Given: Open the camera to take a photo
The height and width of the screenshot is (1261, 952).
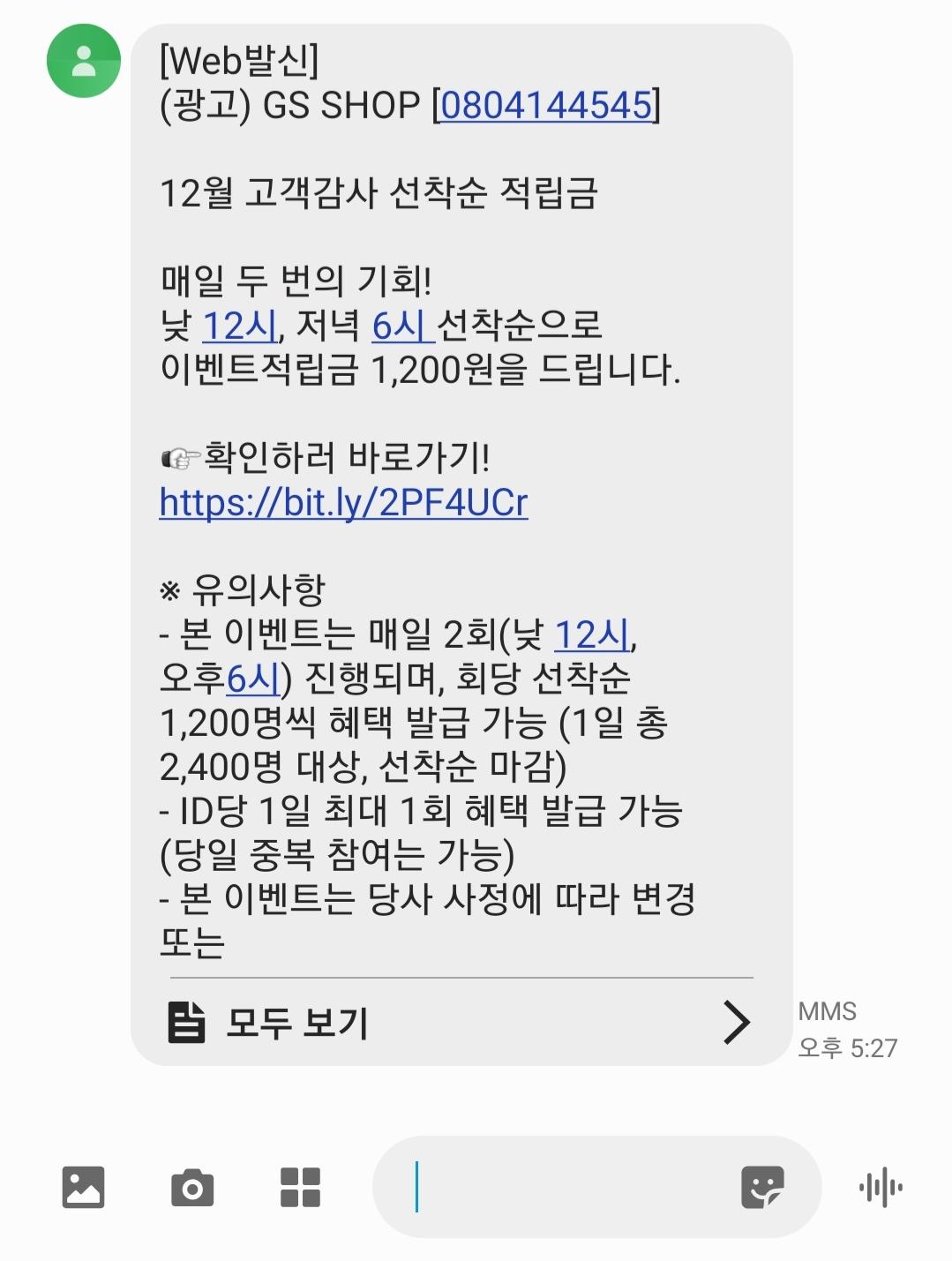Looking at the screenshot, I should pyautogui.click(x=191, y=1187).
